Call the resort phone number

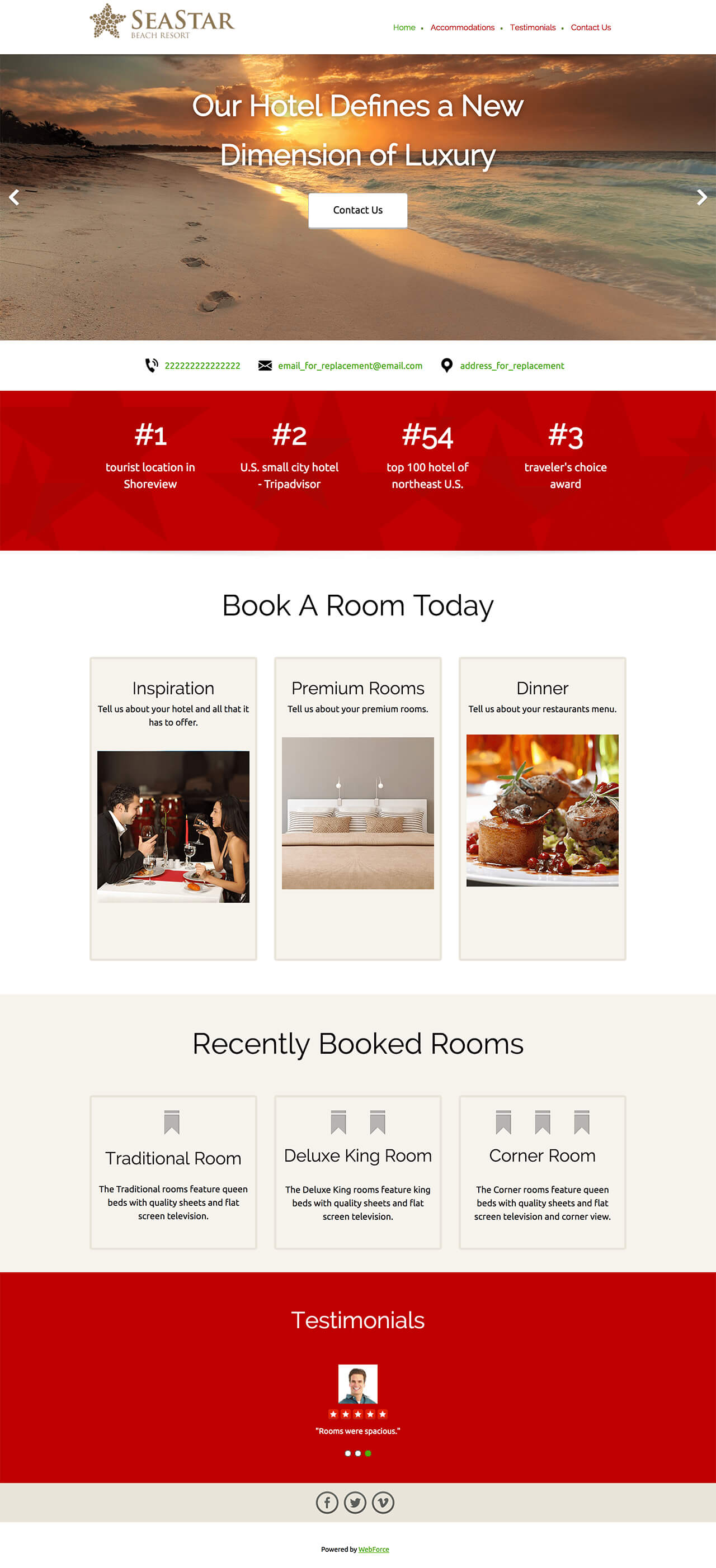202,366
